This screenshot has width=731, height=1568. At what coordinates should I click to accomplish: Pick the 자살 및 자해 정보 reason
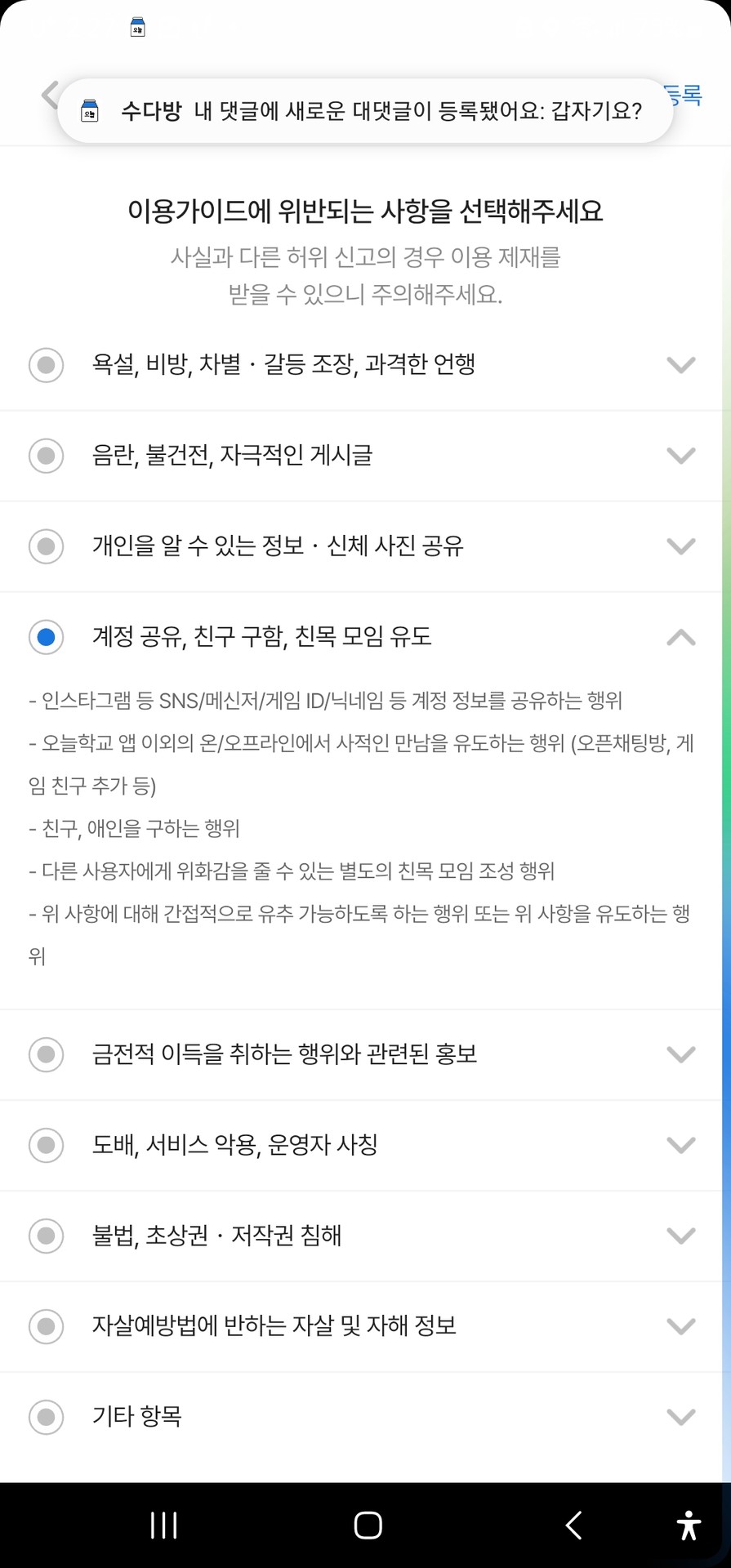46,1326
